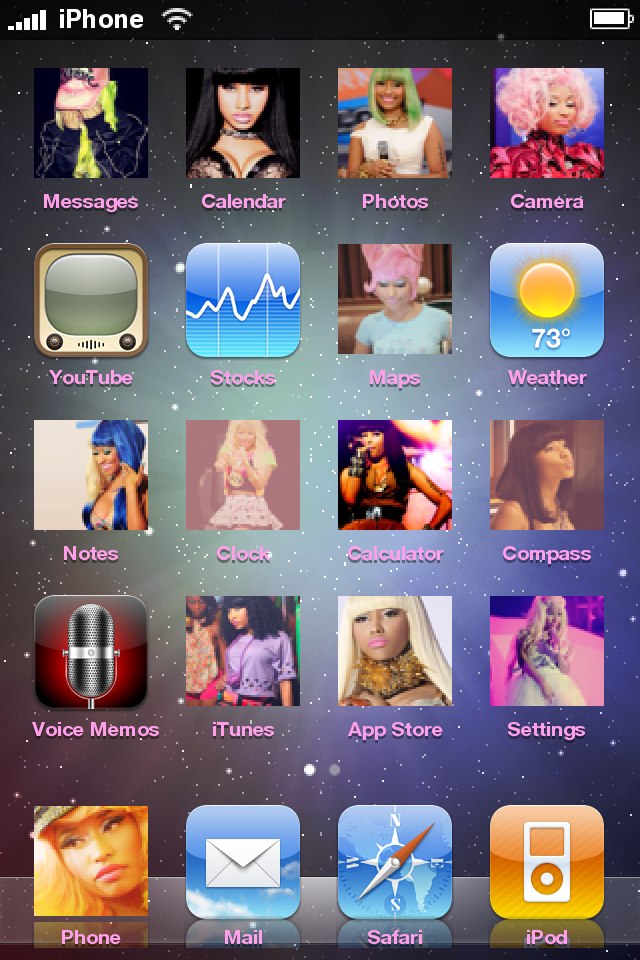Launch Safari from the dock
640x960 pixels.
coord(395,861)
